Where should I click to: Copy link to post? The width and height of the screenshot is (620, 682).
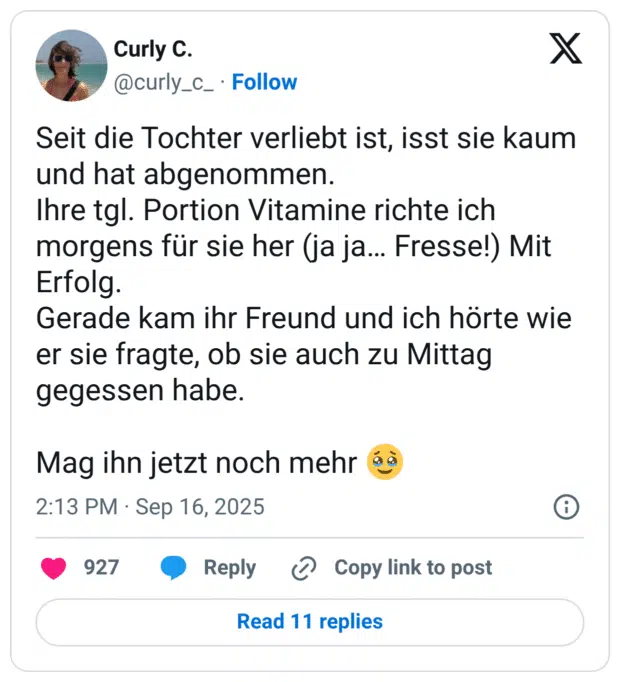392,568
